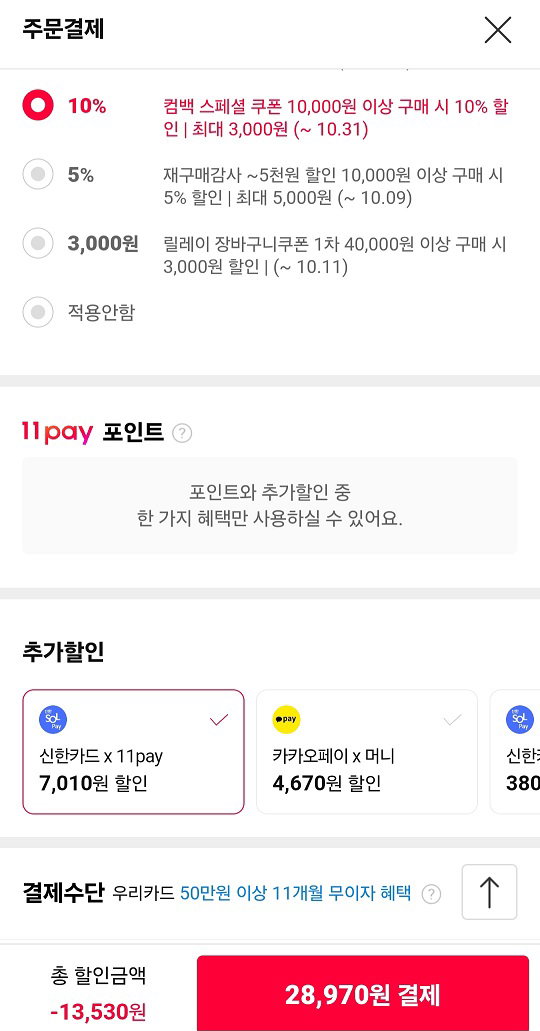Choose the 3,000원 릴레이 장바구니쿠폰
540x1031 pixels.
click(x=37, y=243)
